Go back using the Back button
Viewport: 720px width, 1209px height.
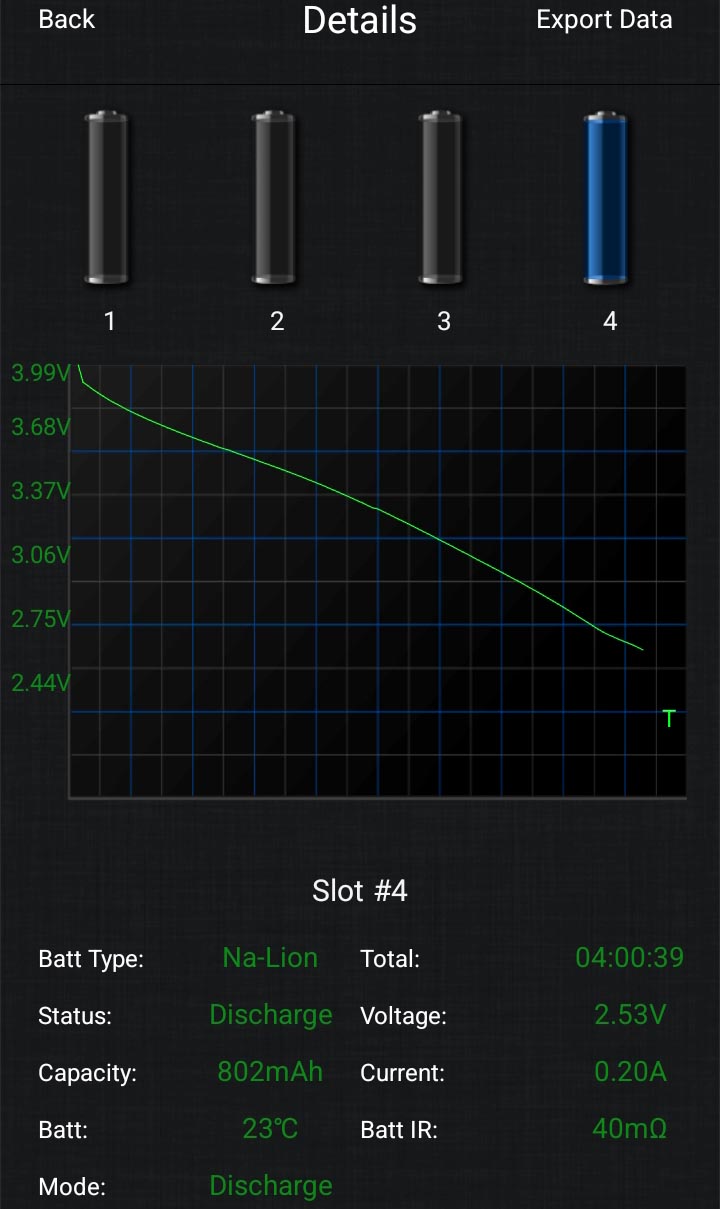[66, 20]
